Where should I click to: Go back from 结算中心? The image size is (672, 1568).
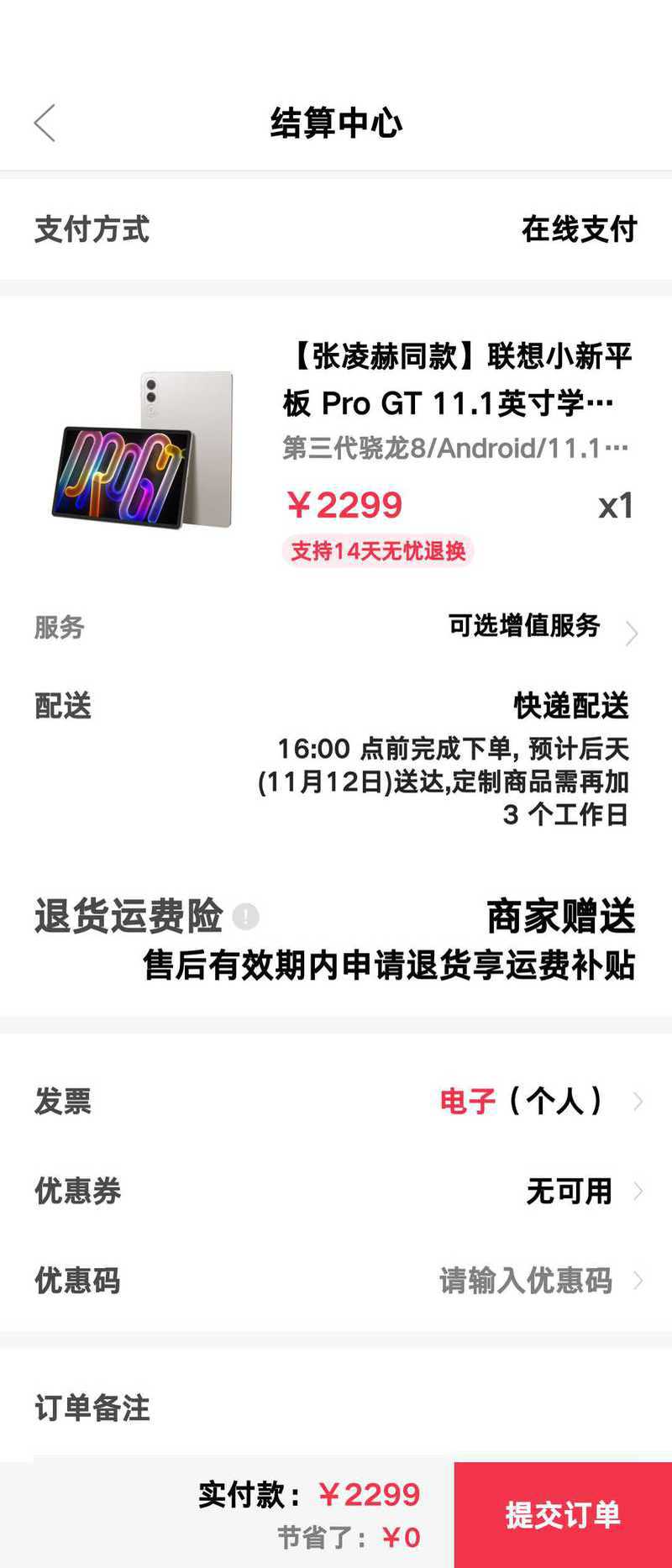coord(45,124)
